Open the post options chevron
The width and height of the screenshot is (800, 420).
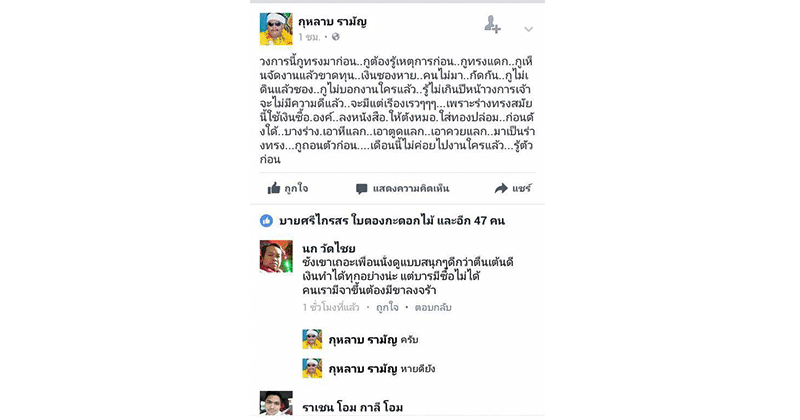(x=529, y=29)
